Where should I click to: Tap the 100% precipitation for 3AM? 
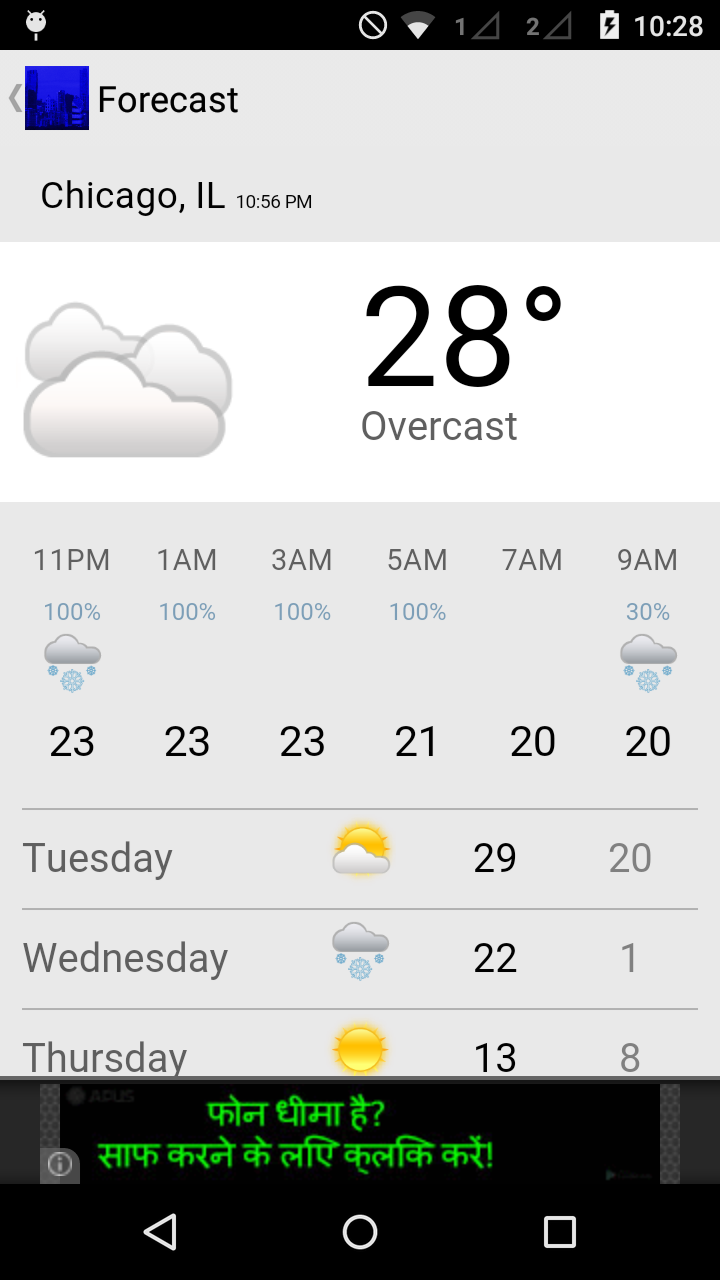click(301, 612)
